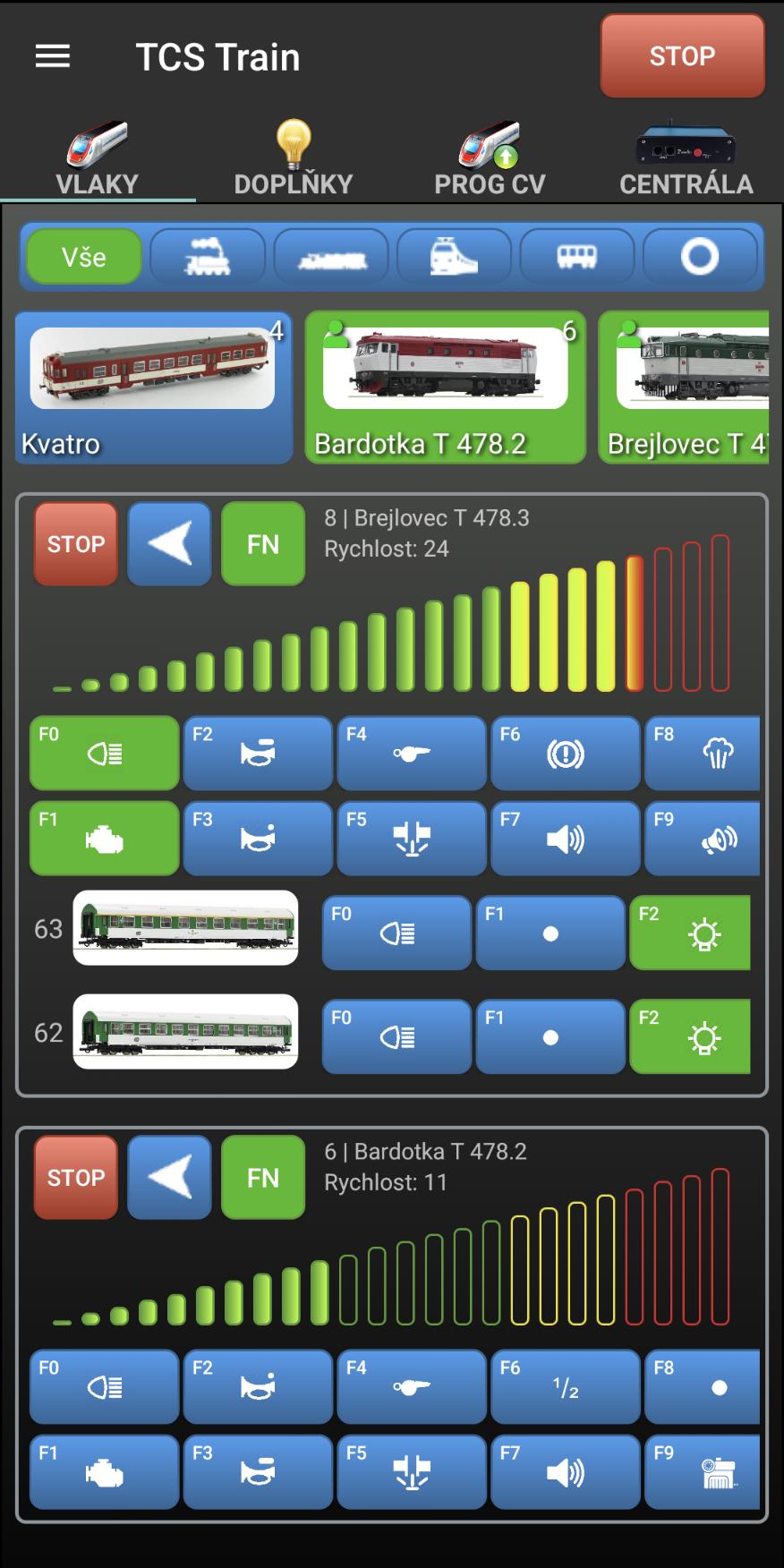
Task: Switch to the PROG CV tab
Action: [x=490, y=161]
